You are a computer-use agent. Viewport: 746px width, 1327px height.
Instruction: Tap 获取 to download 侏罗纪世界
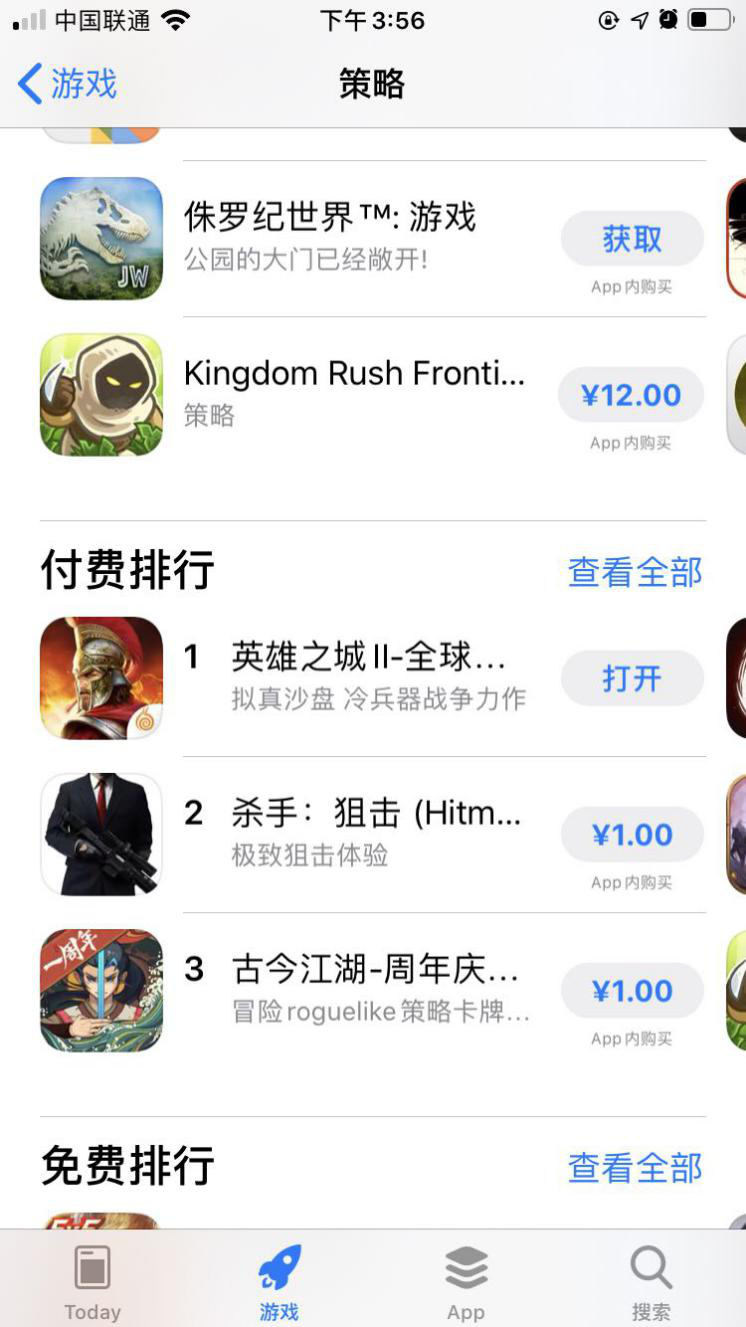[631, 238]
